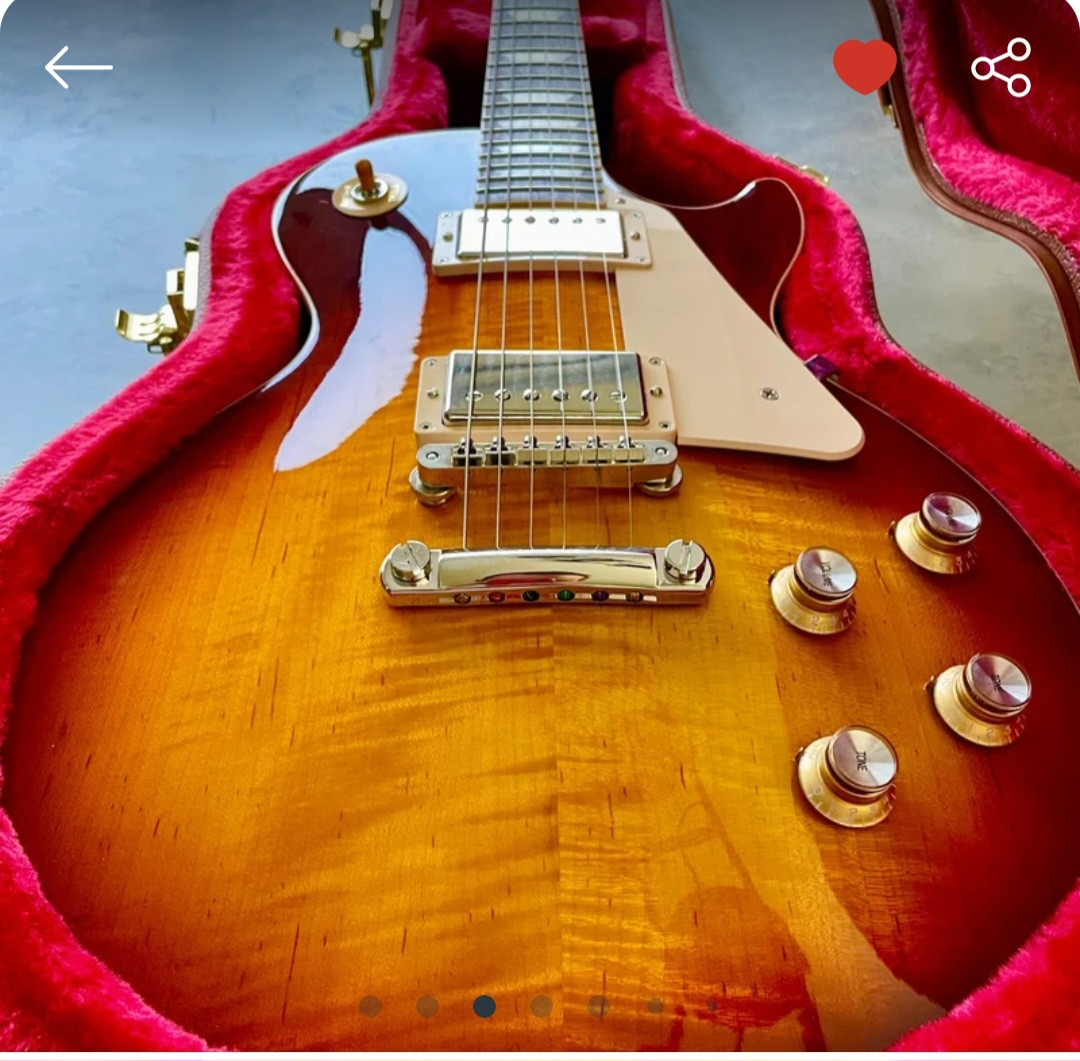Go back using the arrow icon
This screenshot has height=1061, width=1080.
pos(78,67)
